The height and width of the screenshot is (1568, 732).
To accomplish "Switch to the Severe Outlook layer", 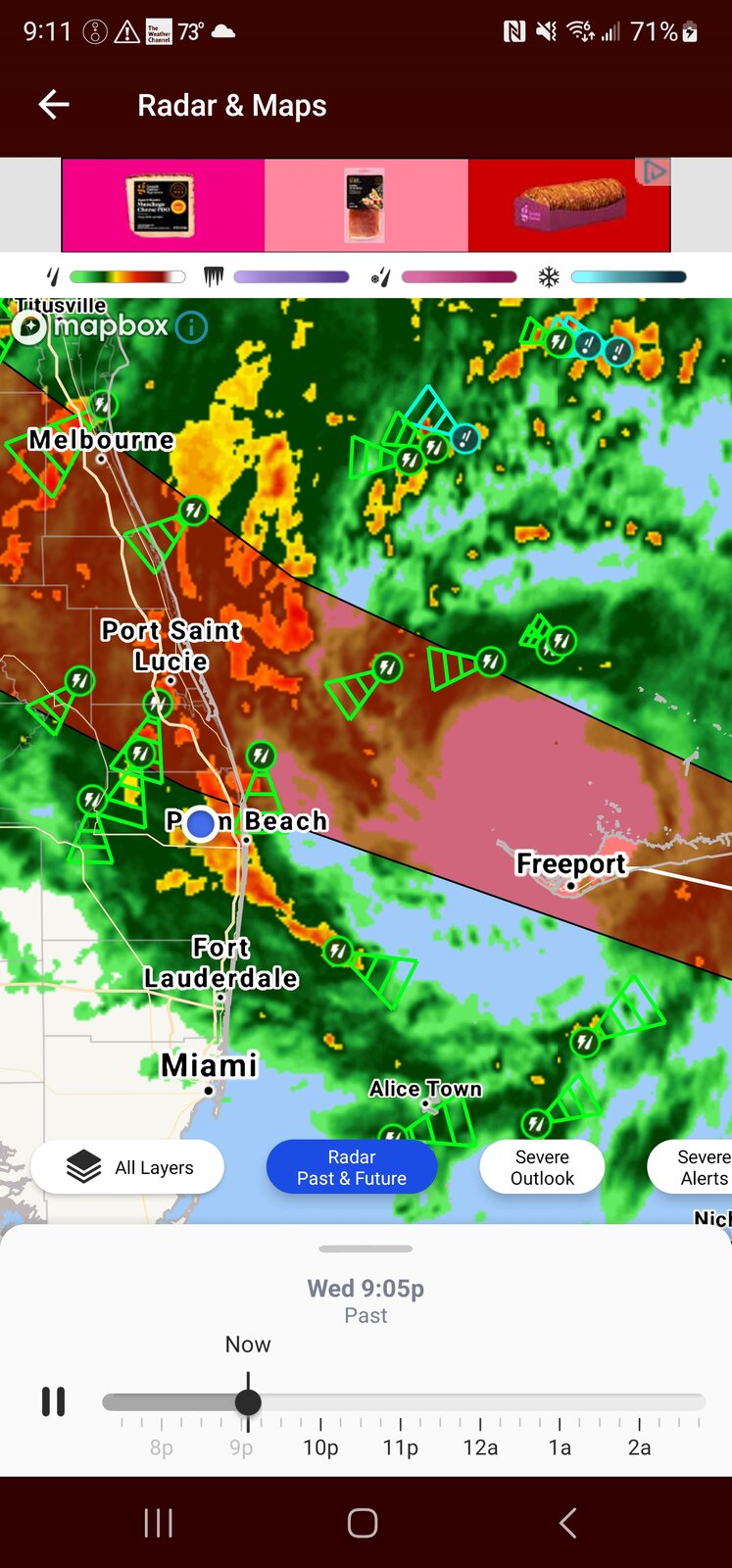I will [x=542, y=1167].
